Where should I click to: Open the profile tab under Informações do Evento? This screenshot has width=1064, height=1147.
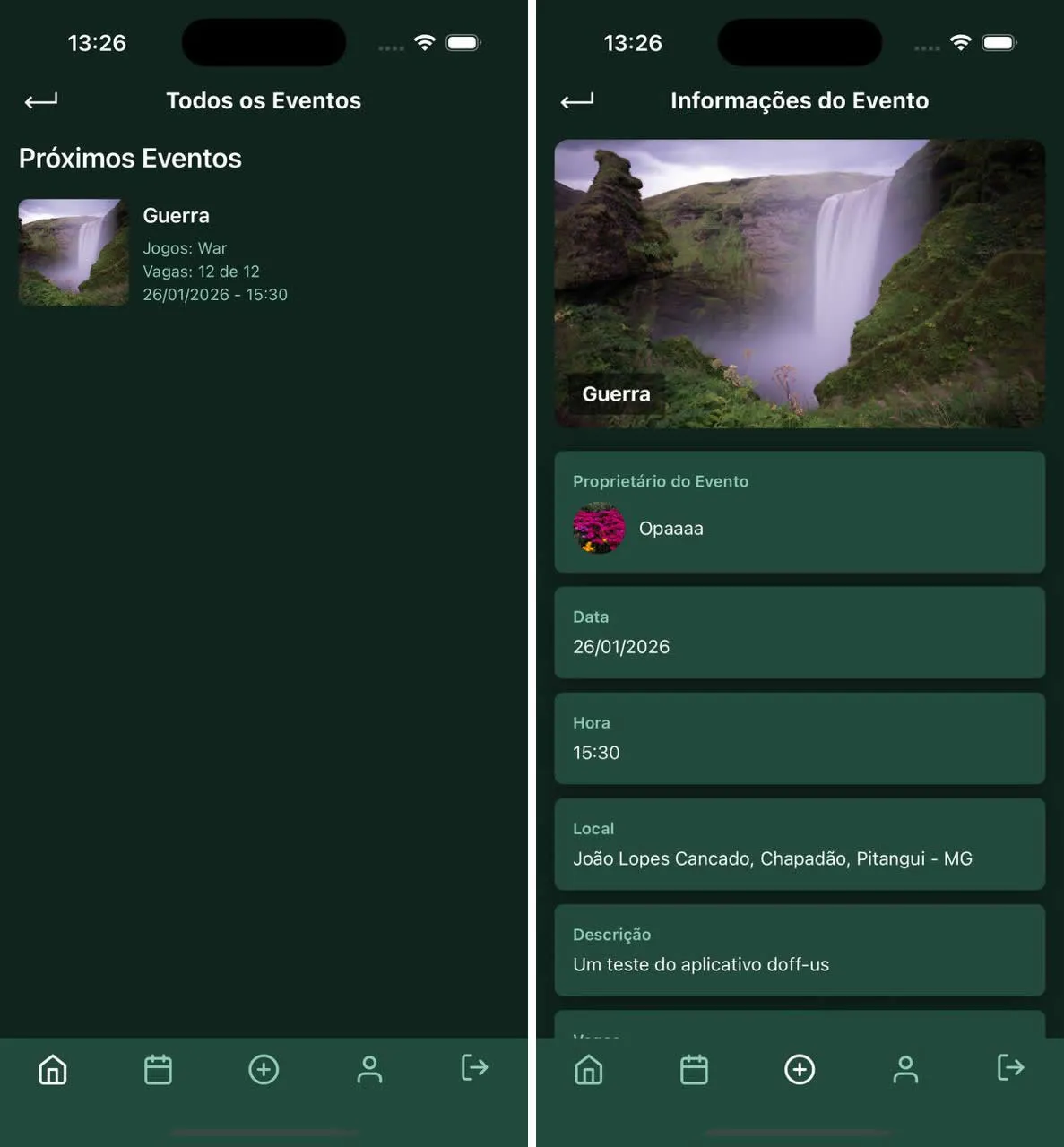[x=905, y=1069]
